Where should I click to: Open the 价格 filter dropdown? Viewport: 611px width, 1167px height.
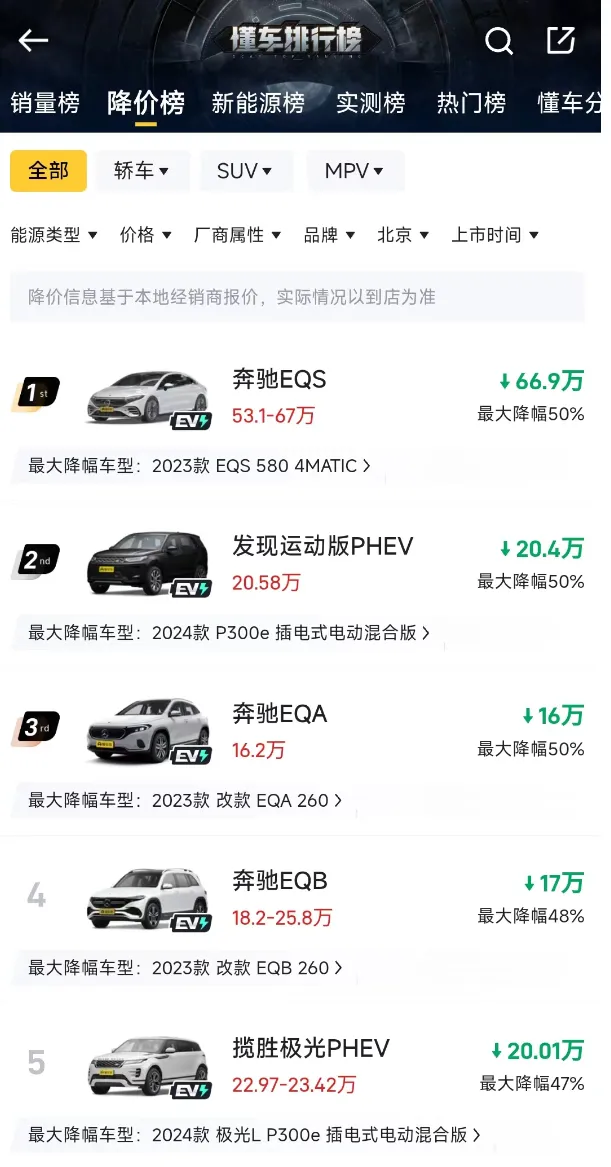[146, 235]
